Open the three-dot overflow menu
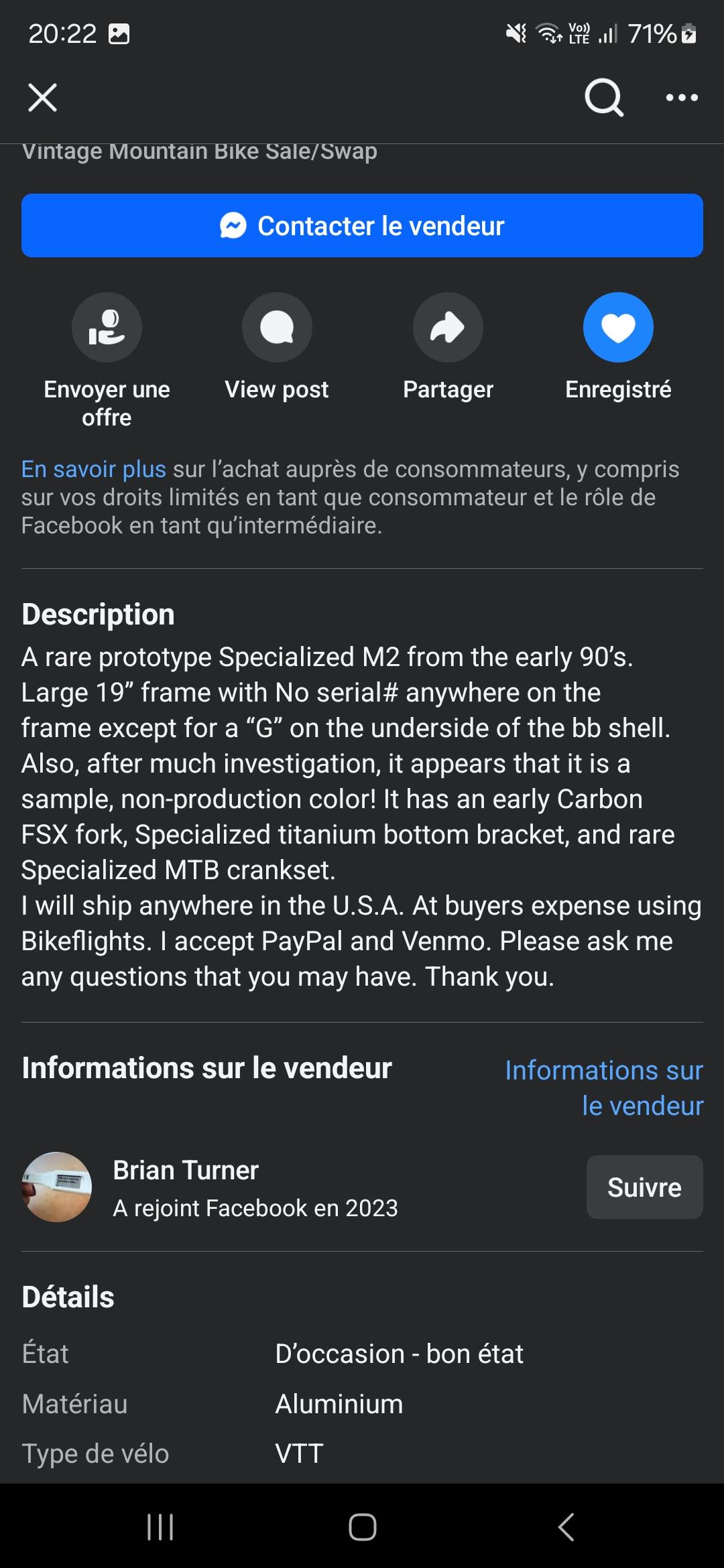This screenshot has height=1568, width=724. pos(682,98)
